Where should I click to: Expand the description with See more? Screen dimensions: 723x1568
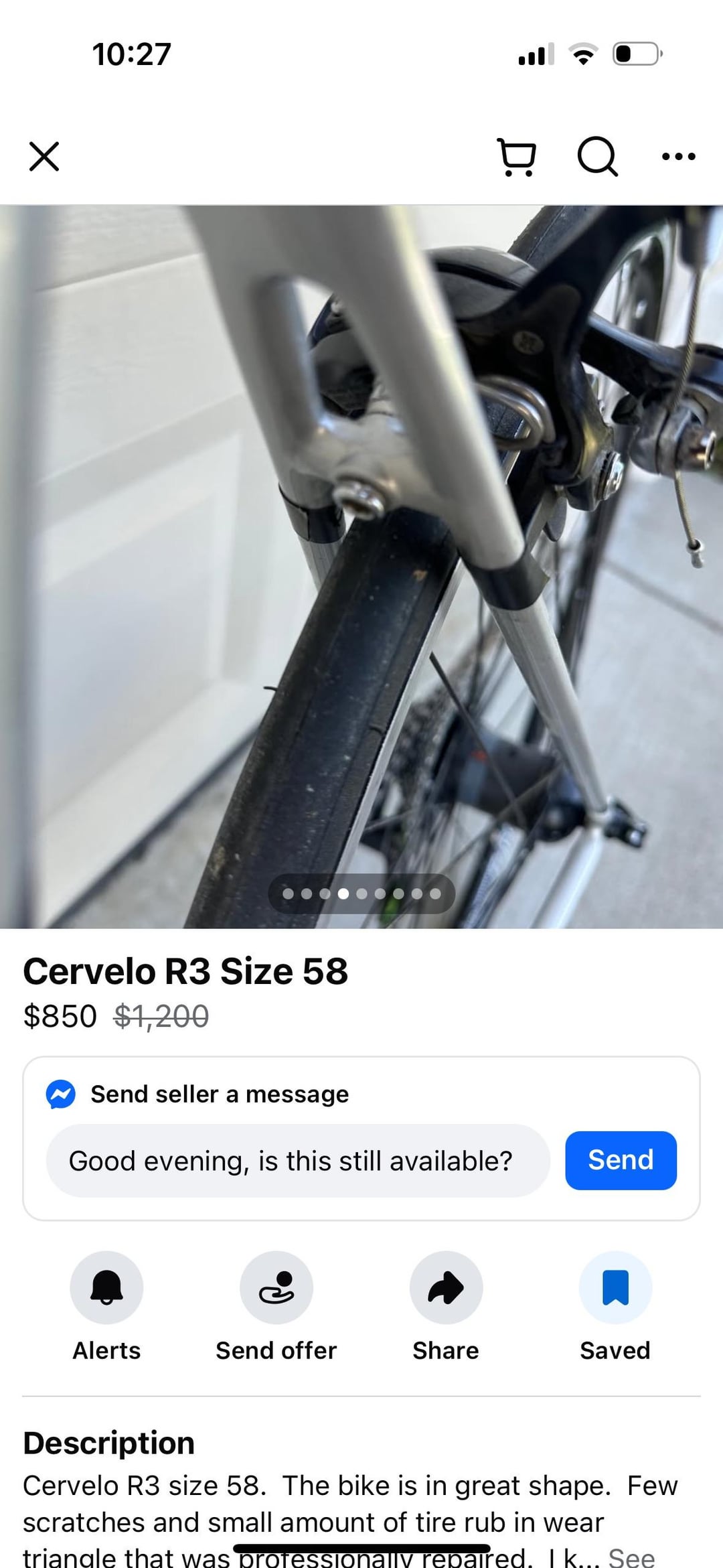631,1557
